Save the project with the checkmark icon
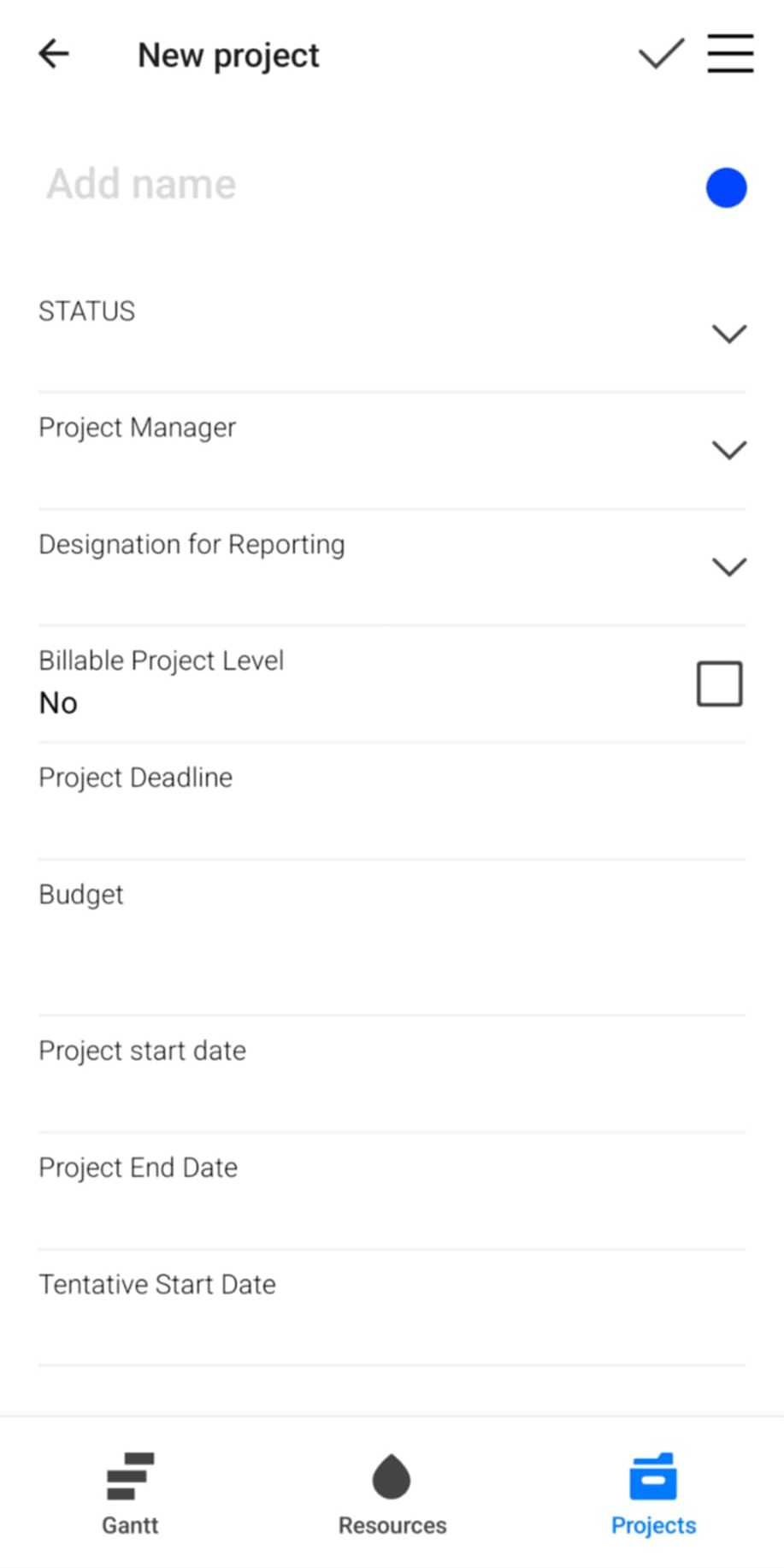Image resolution: width=784 pixels, height=1568 pixels. pos(661,54)
